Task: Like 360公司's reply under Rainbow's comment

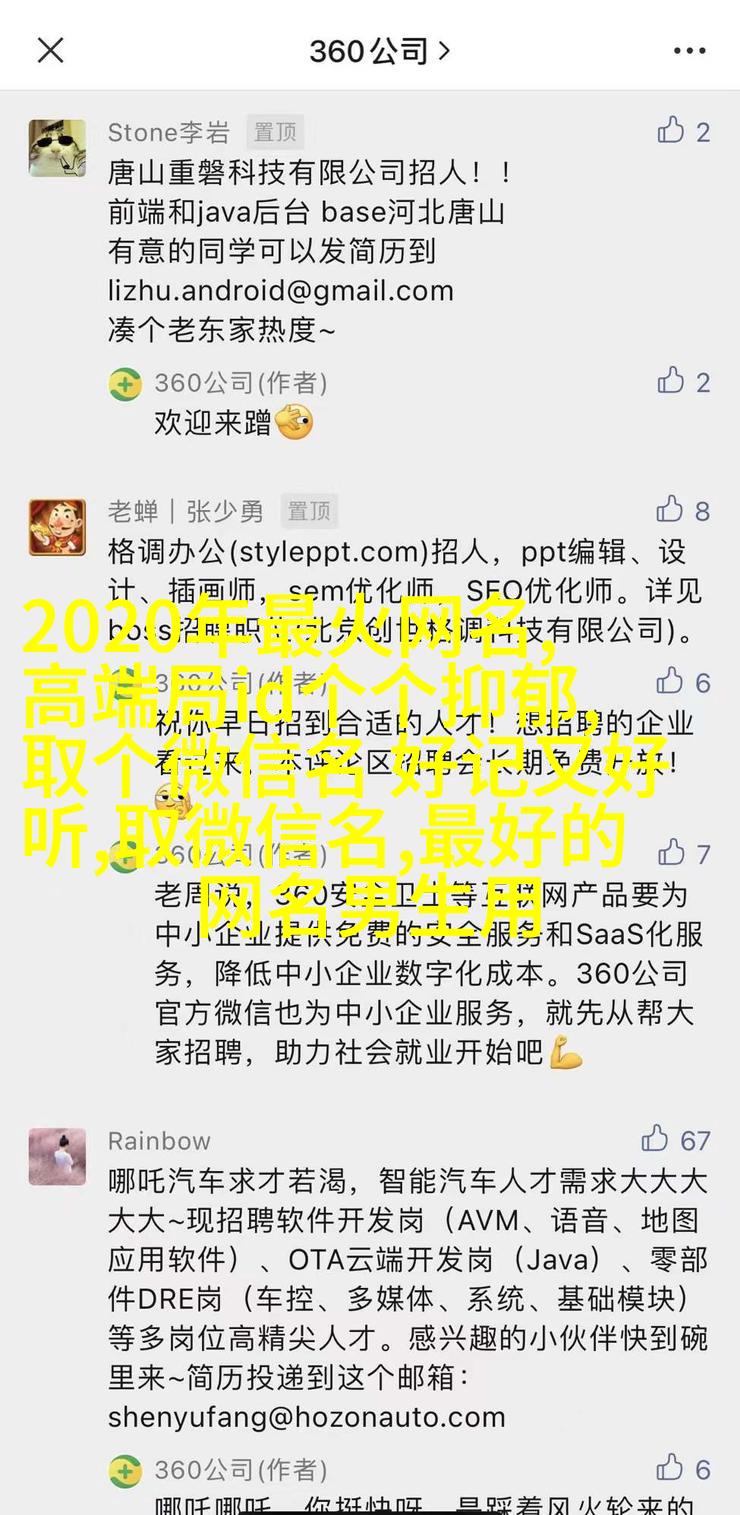Action: pyautogui.click(x=683, y=1468)
